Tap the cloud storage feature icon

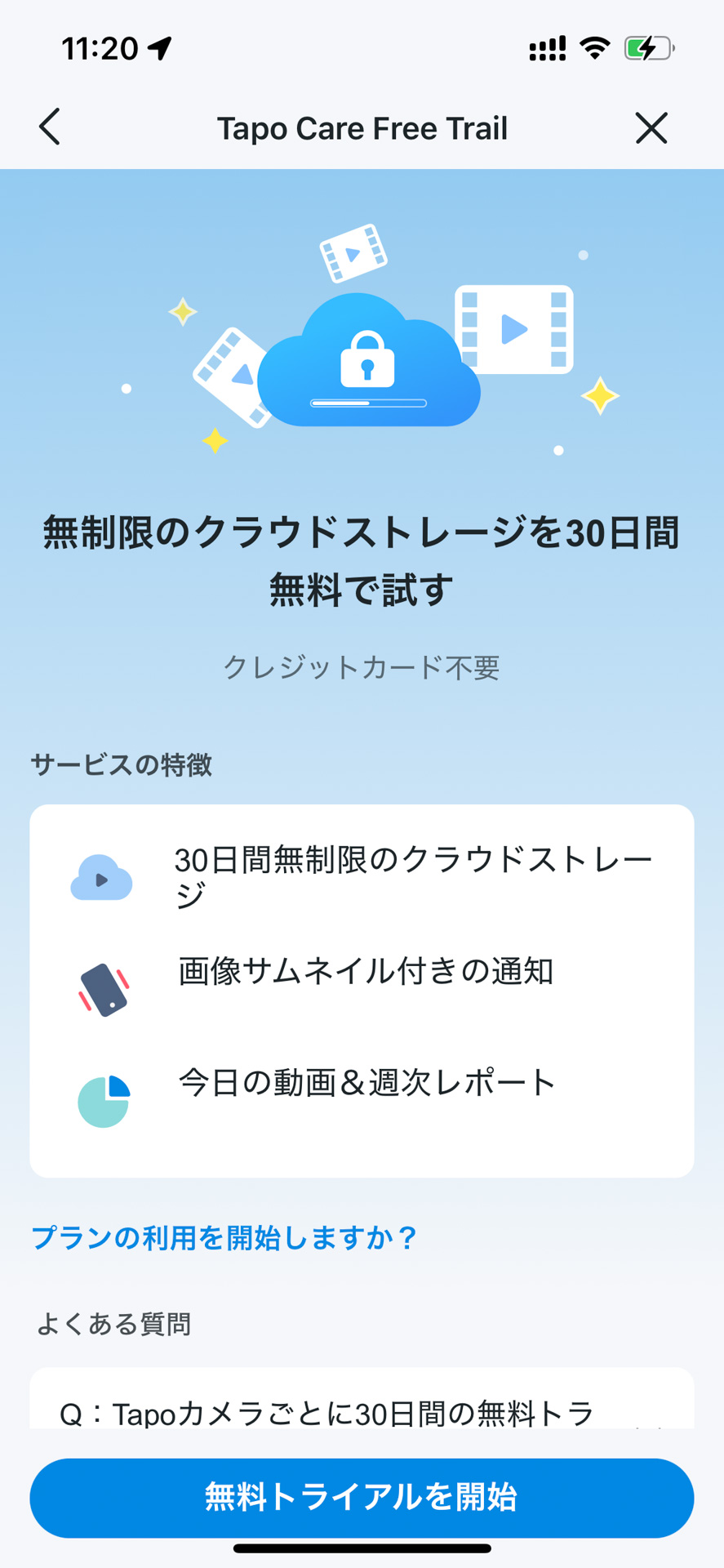(x=103, y=876)
